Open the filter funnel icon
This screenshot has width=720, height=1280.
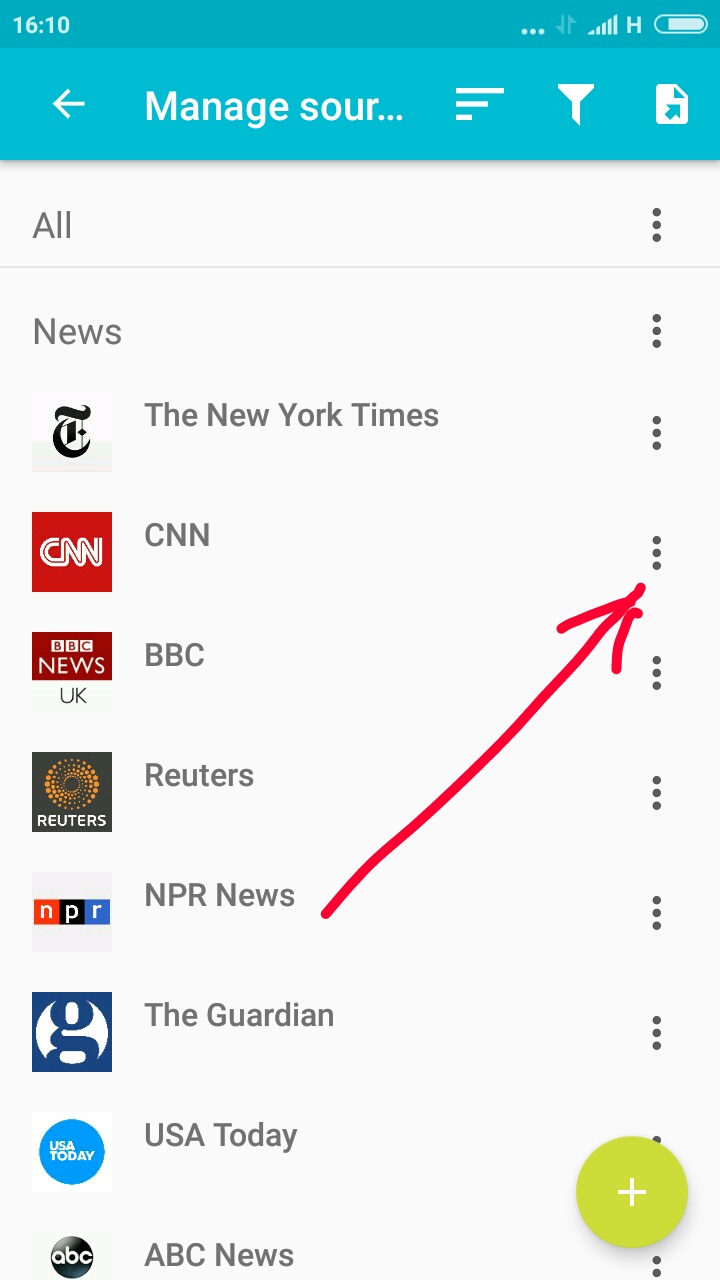click(575, 104)
